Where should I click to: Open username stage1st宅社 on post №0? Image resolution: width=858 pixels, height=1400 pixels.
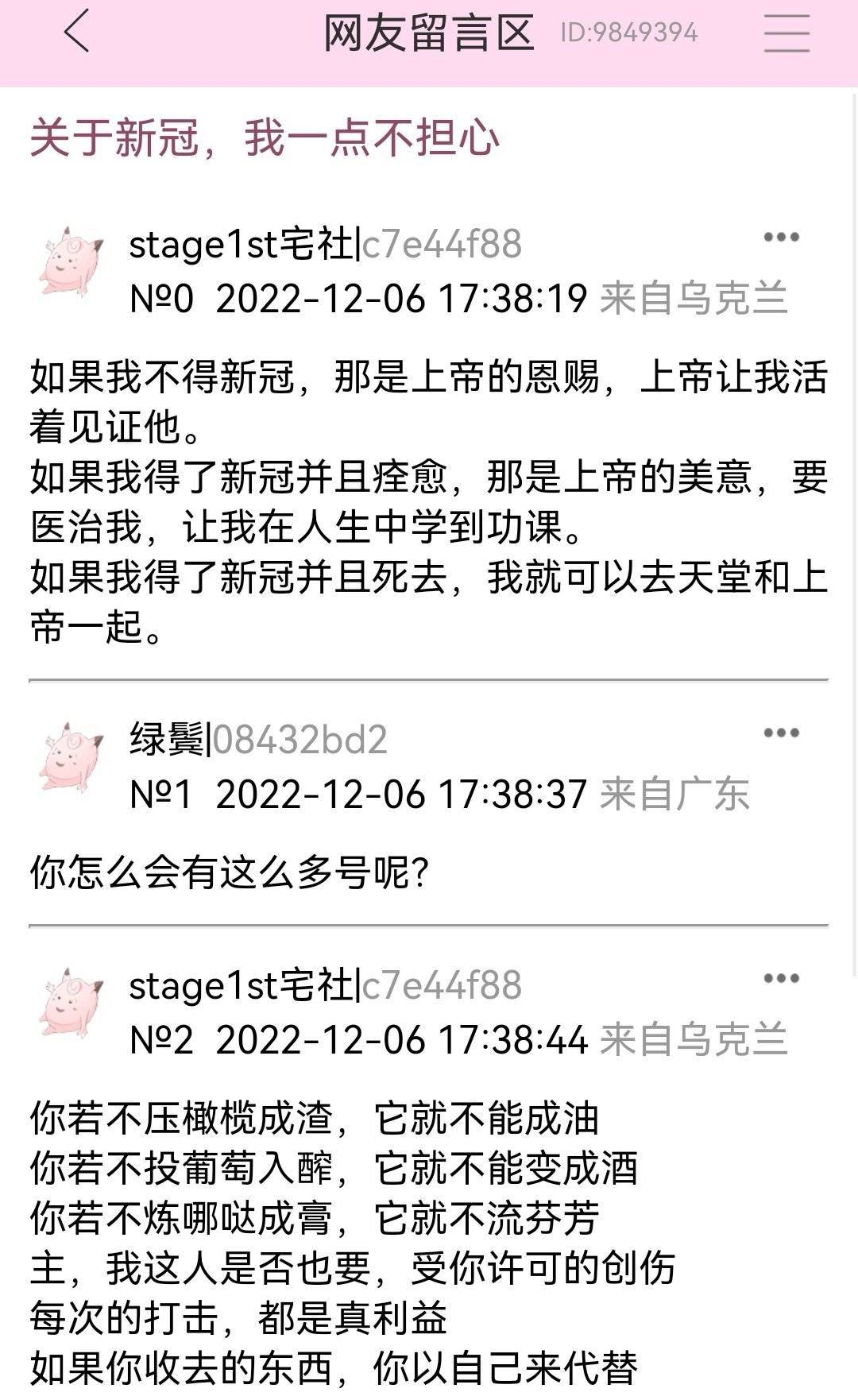click(x=241, y=244)
